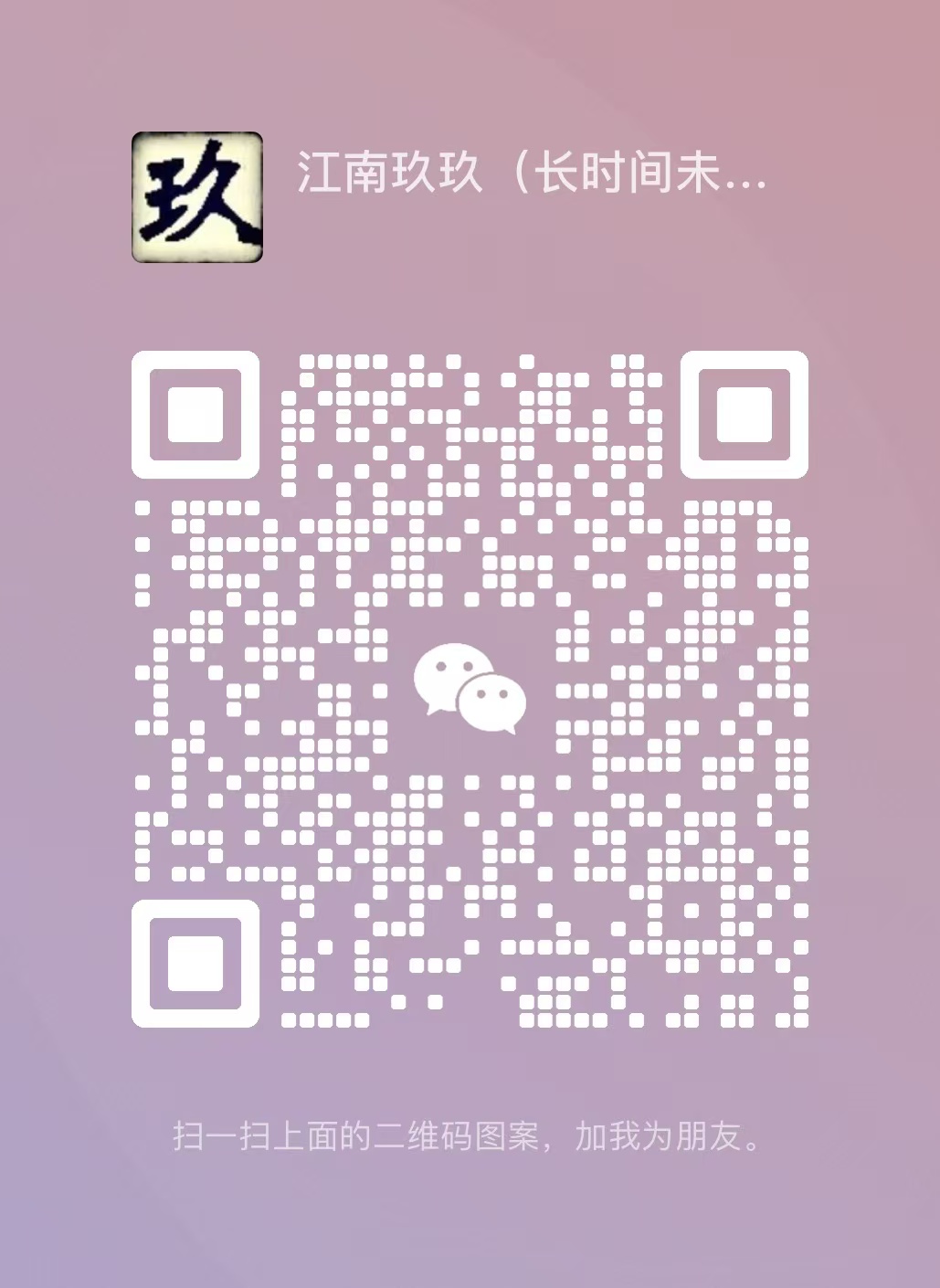Click the 扫一扫 instruction text
This screenshot has height=1288, width=940.
point(227,1135)
